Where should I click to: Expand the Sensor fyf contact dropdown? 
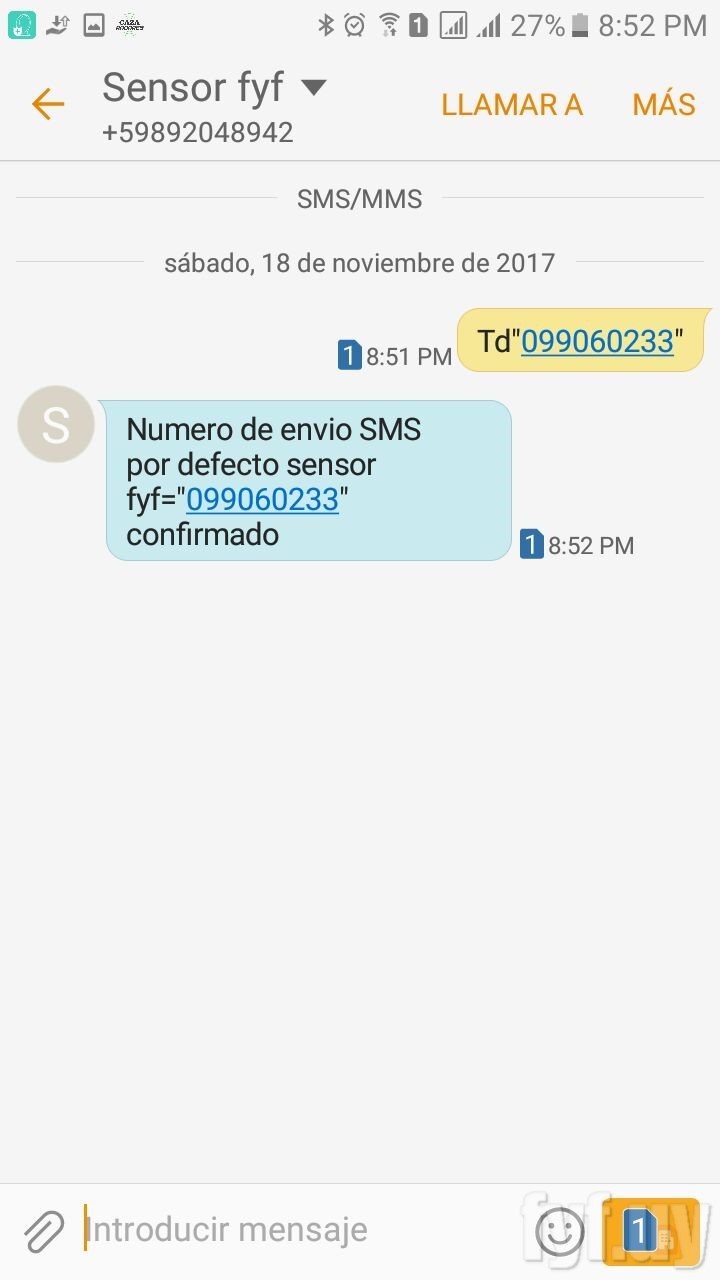point(314,88)
